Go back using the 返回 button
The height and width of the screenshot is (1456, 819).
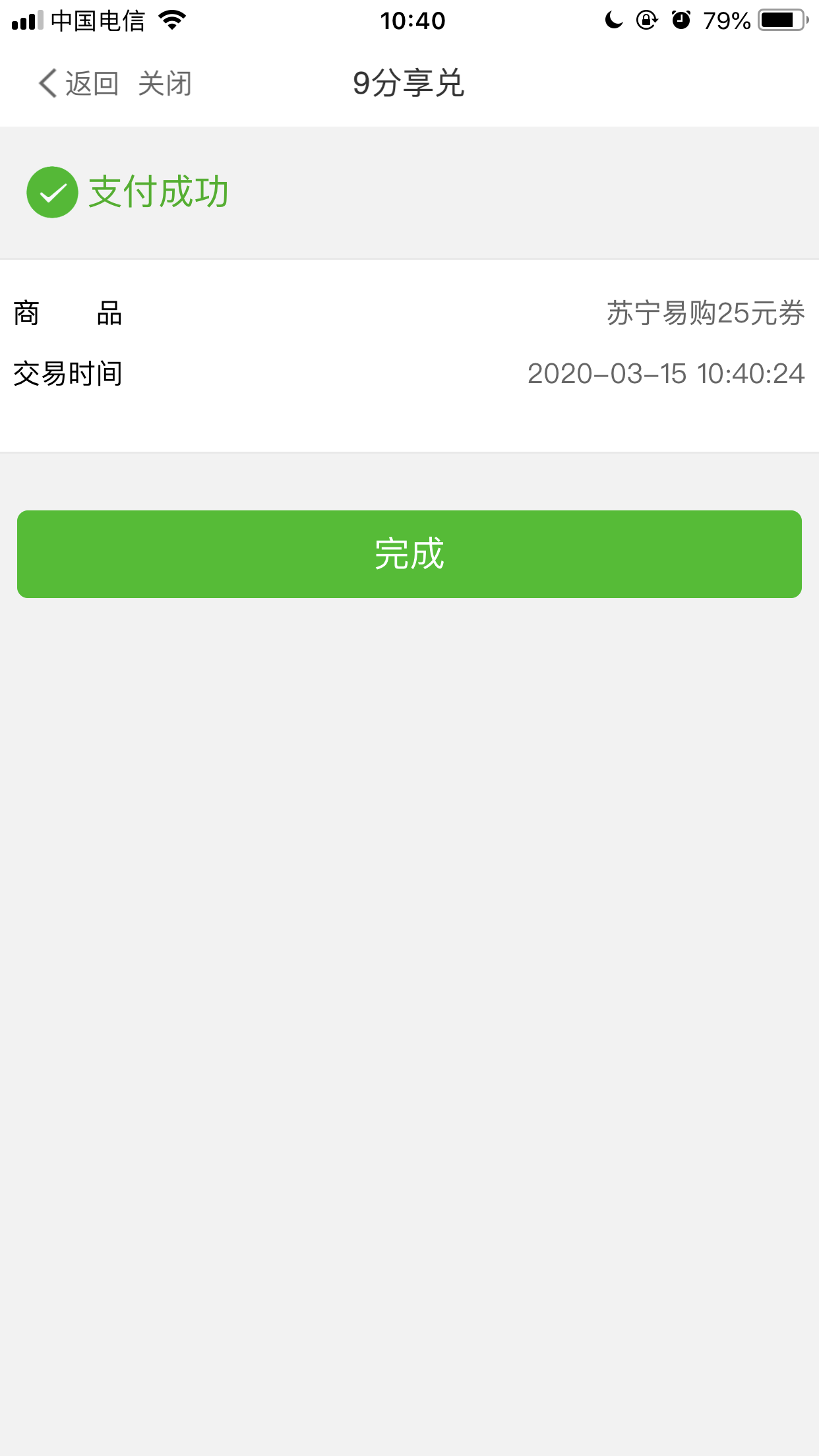[x=79, y=84]
